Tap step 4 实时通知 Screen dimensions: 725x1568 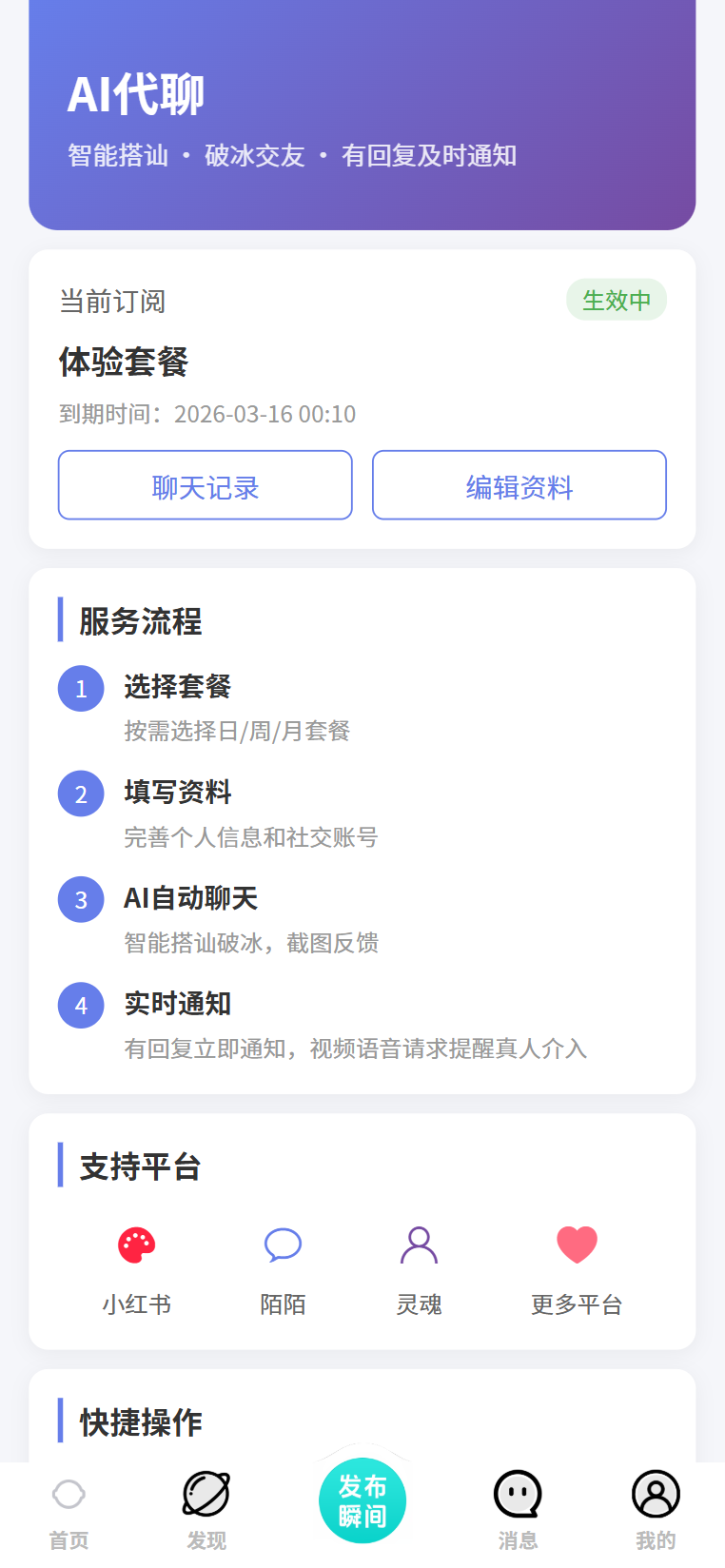(81, 1005)
